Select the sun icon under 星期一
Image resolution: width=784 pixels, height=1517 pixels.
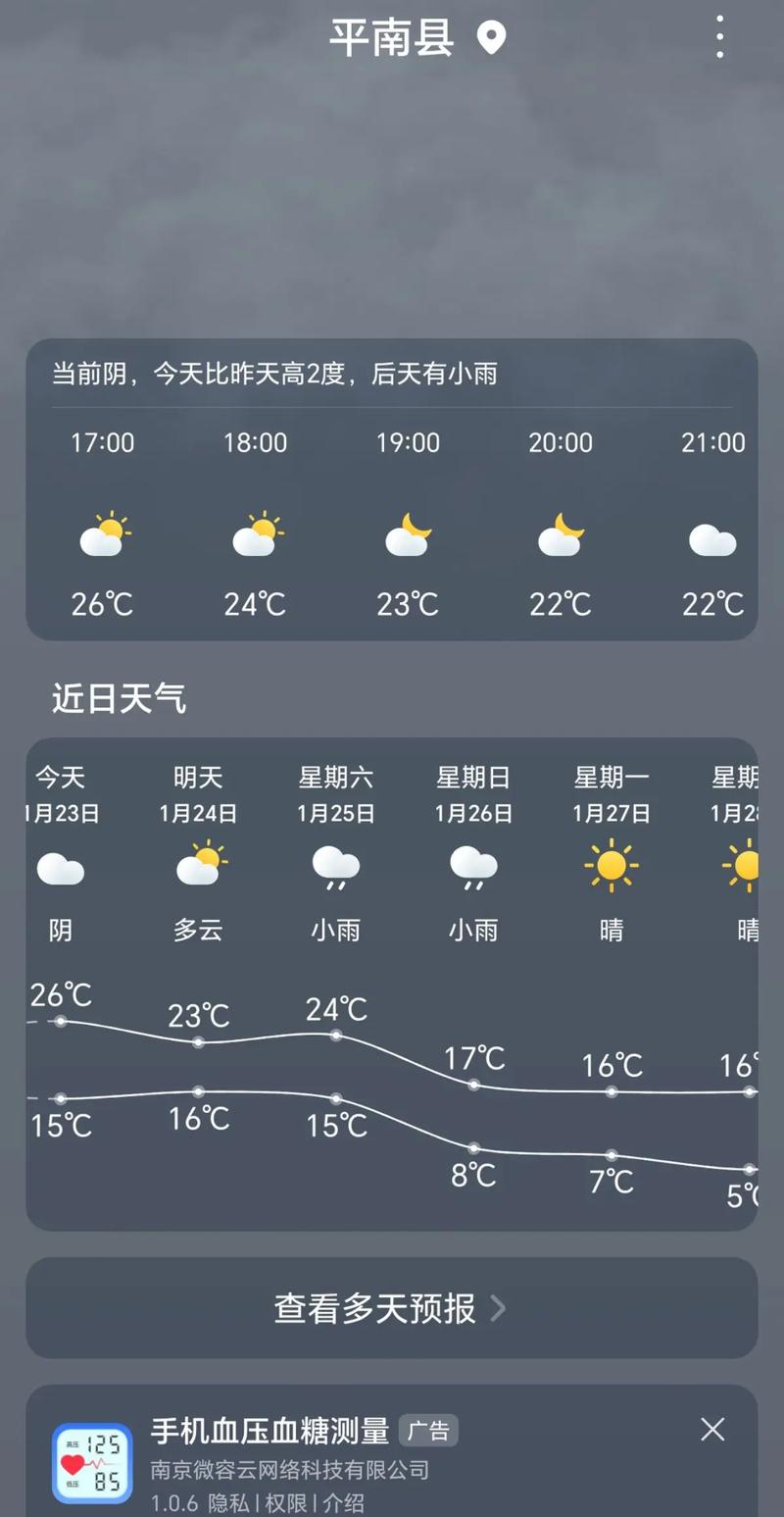pos(611,865)
